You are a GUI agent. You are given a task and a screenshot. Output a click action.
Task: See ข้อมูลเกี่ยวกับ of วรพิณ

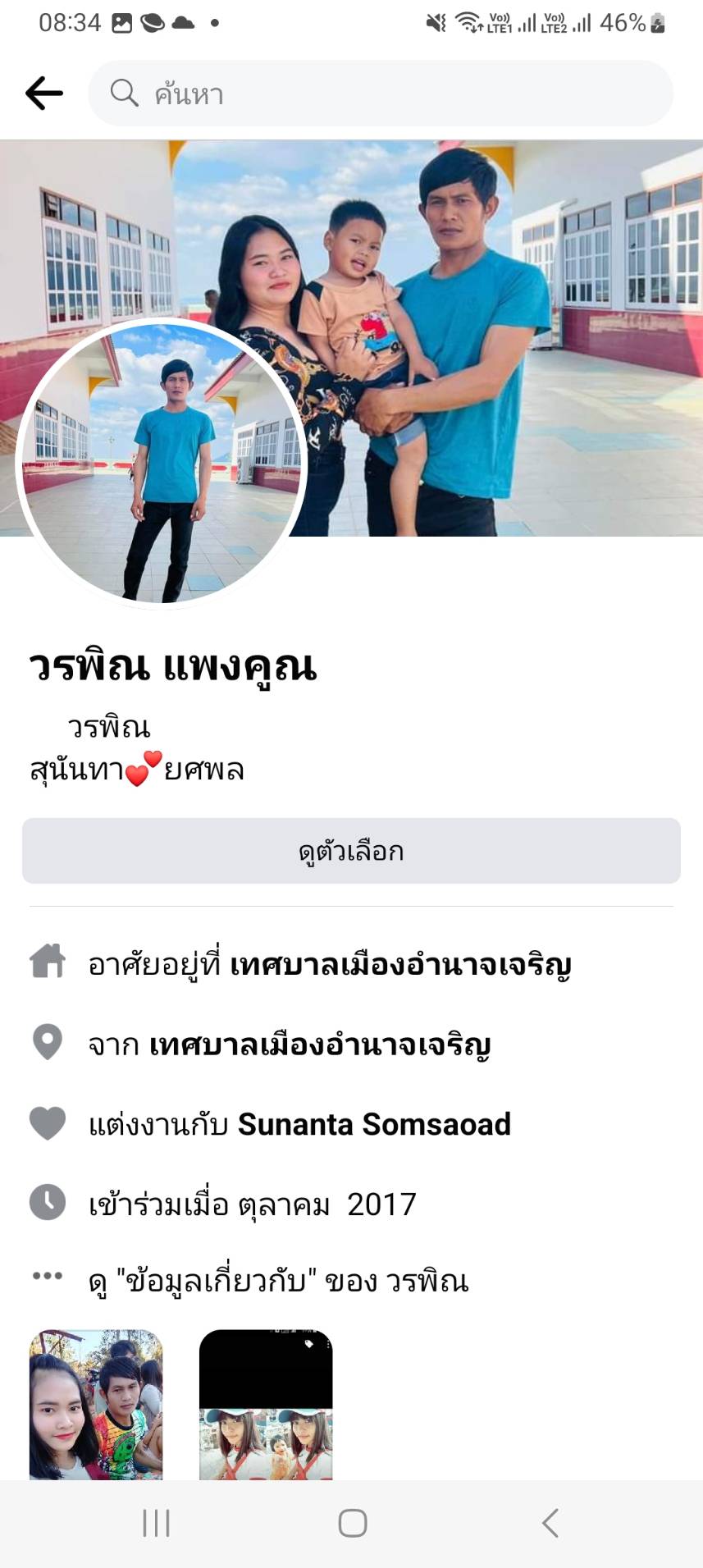[x=279, y=1282]
